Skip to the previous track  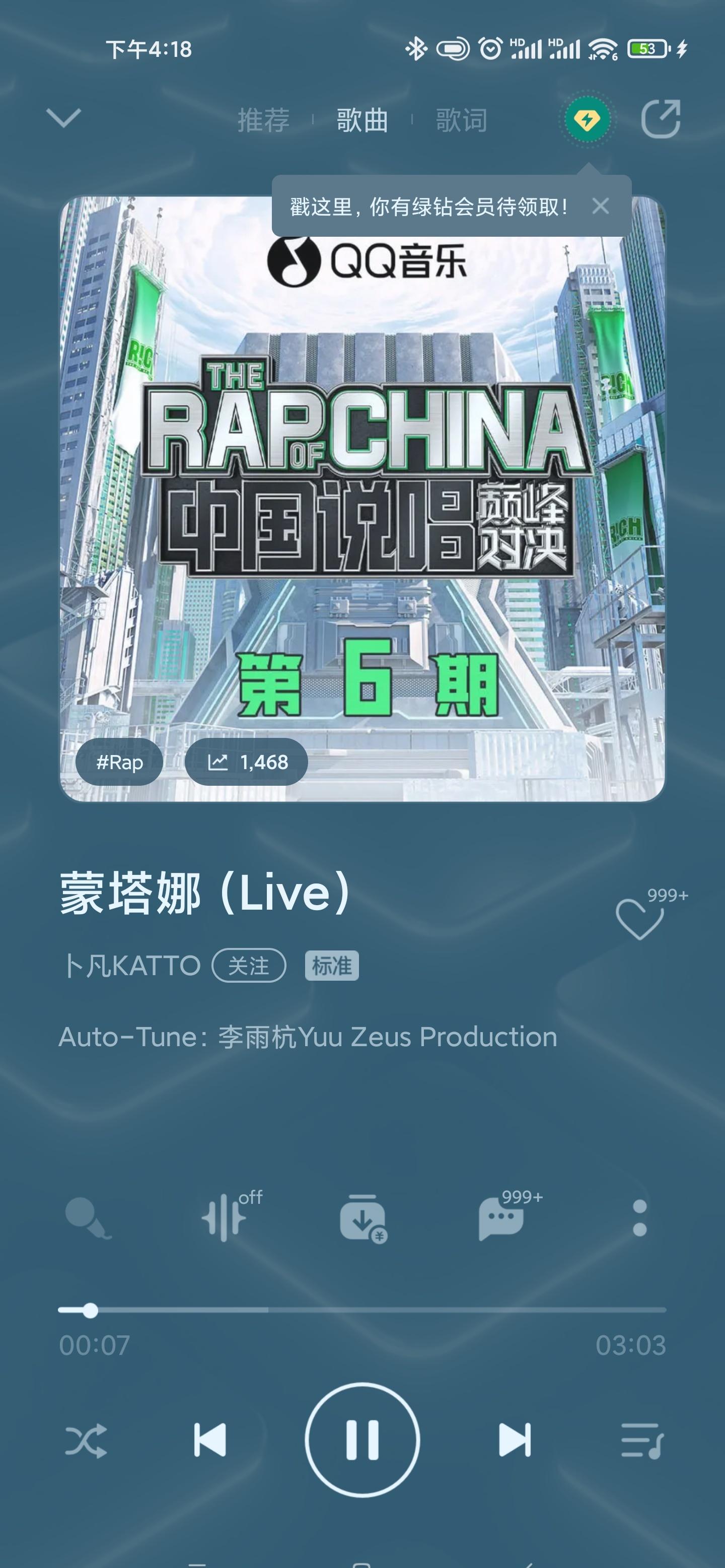210,1440
